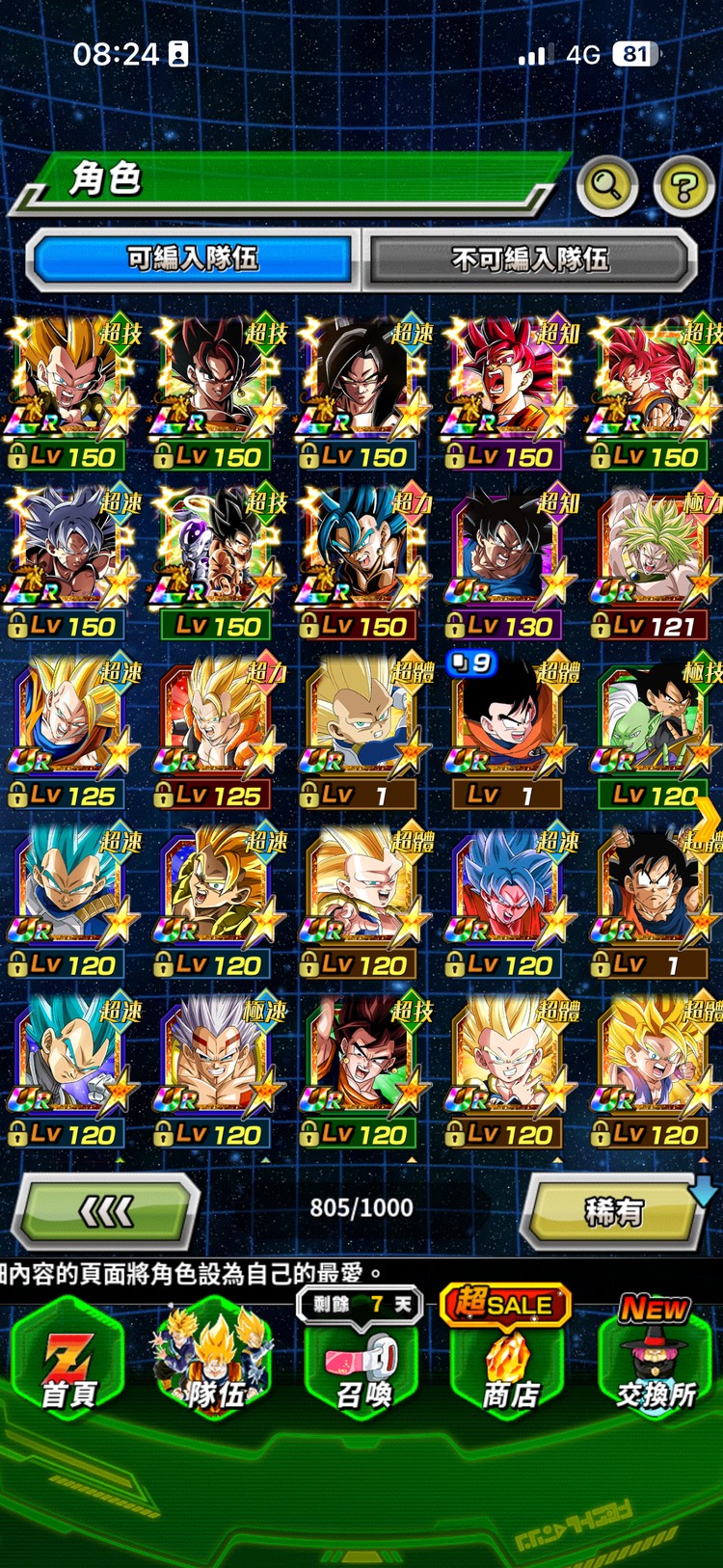723x1568 pixels.
Task: Open the magnifying glass search icon
Action: (606, 185)
